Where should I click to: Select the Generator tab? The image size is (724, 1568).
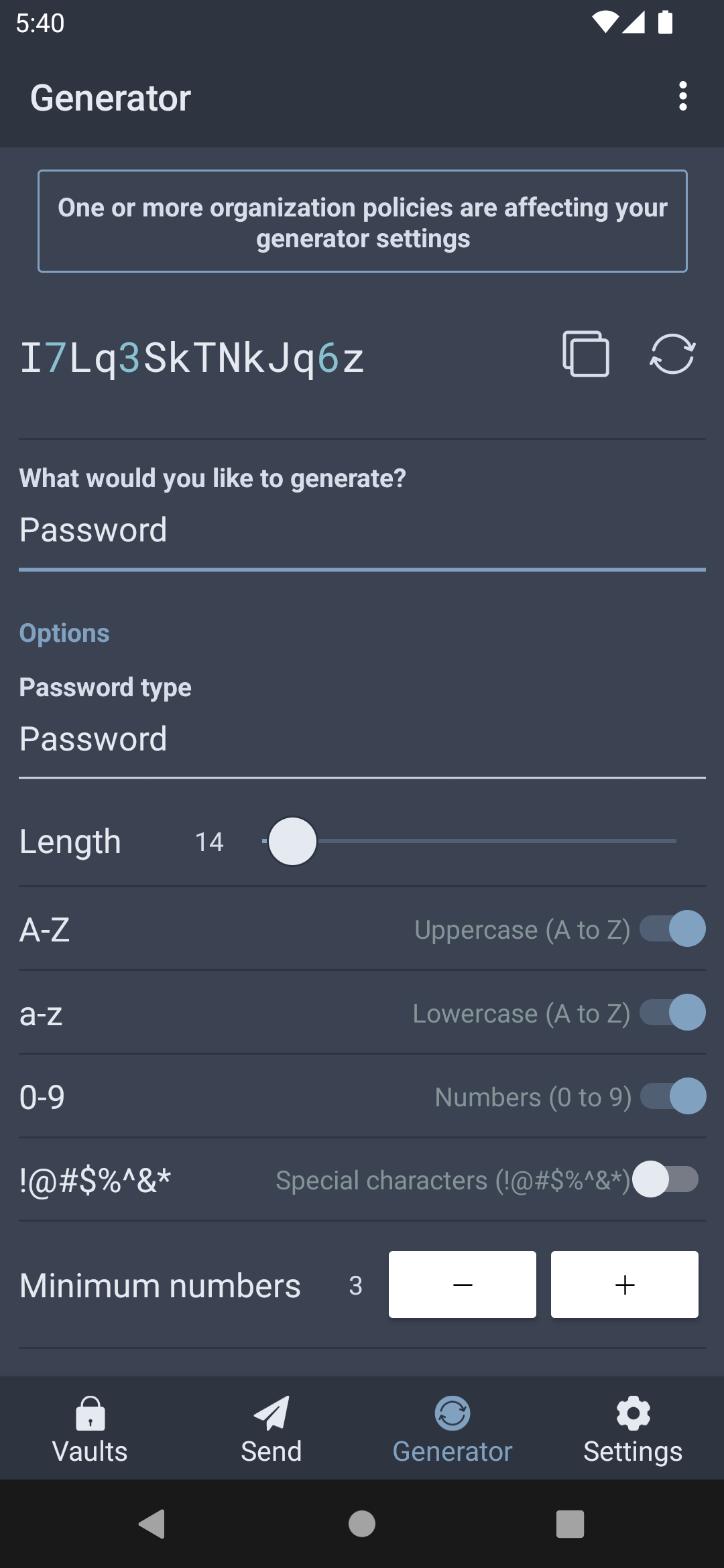coord(452,1429)
